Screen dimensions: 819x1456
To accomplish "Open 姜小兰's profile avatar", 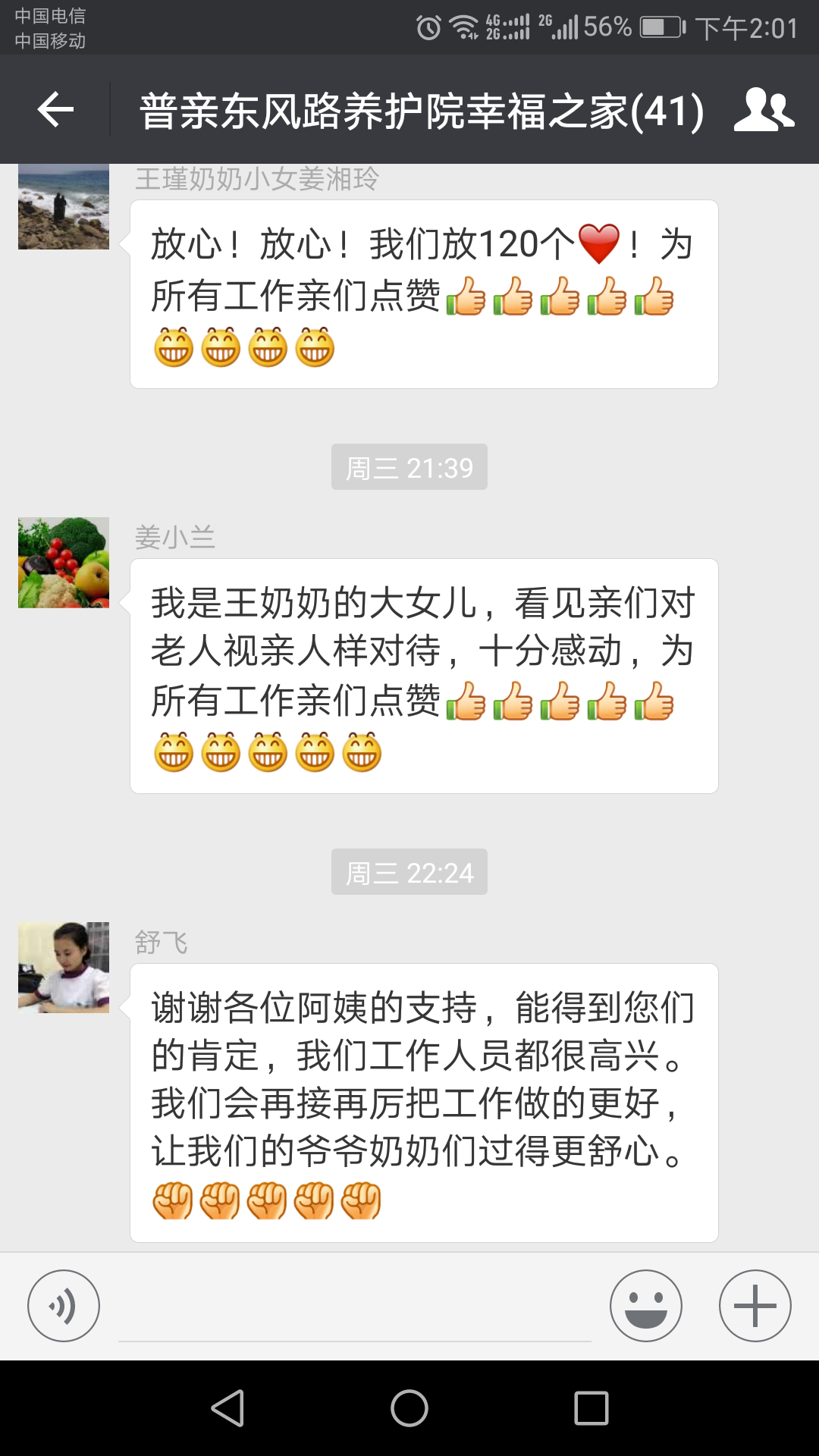I will tap(64, 563).
